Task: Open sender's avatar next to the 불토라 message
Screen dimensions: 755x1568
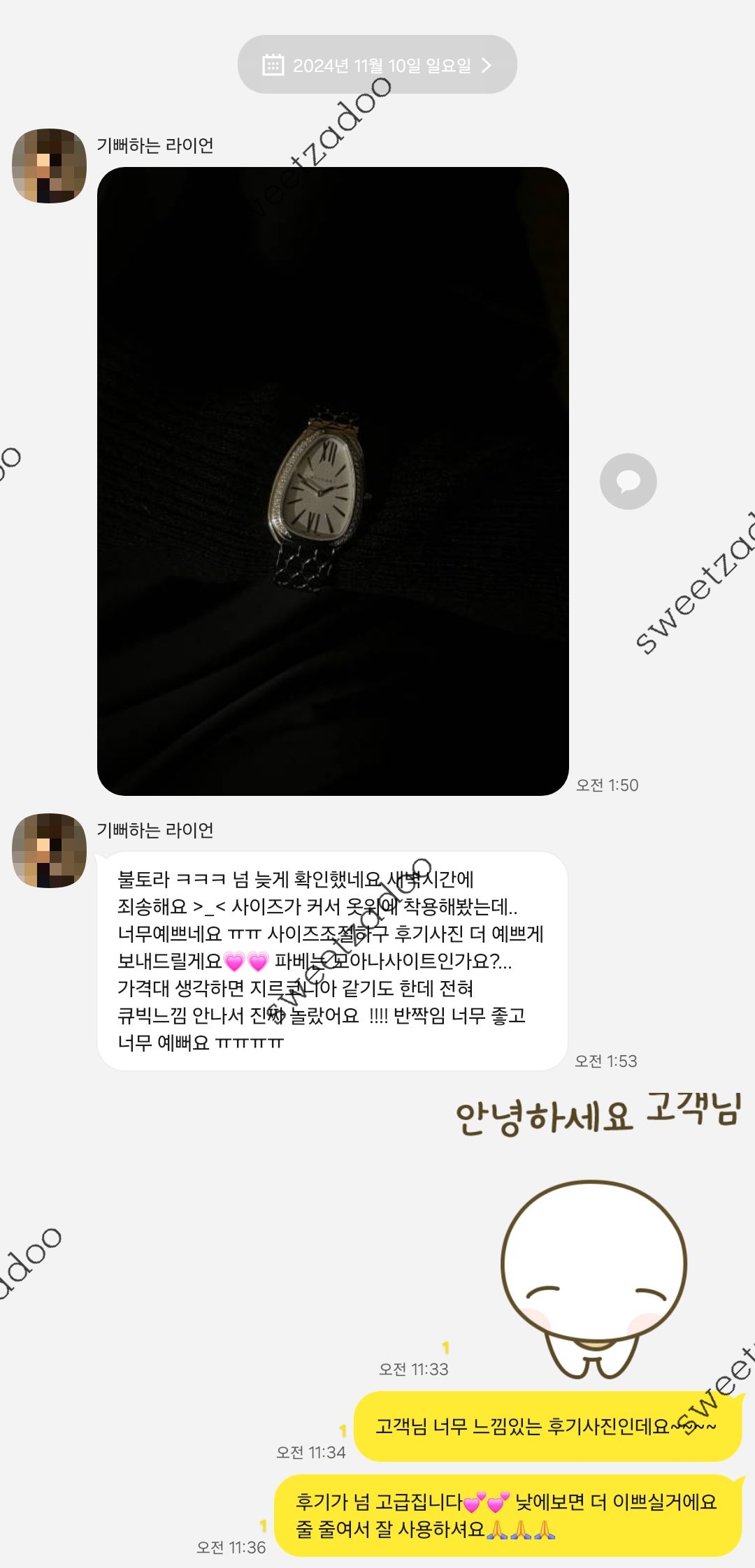Action: [50, 850]
